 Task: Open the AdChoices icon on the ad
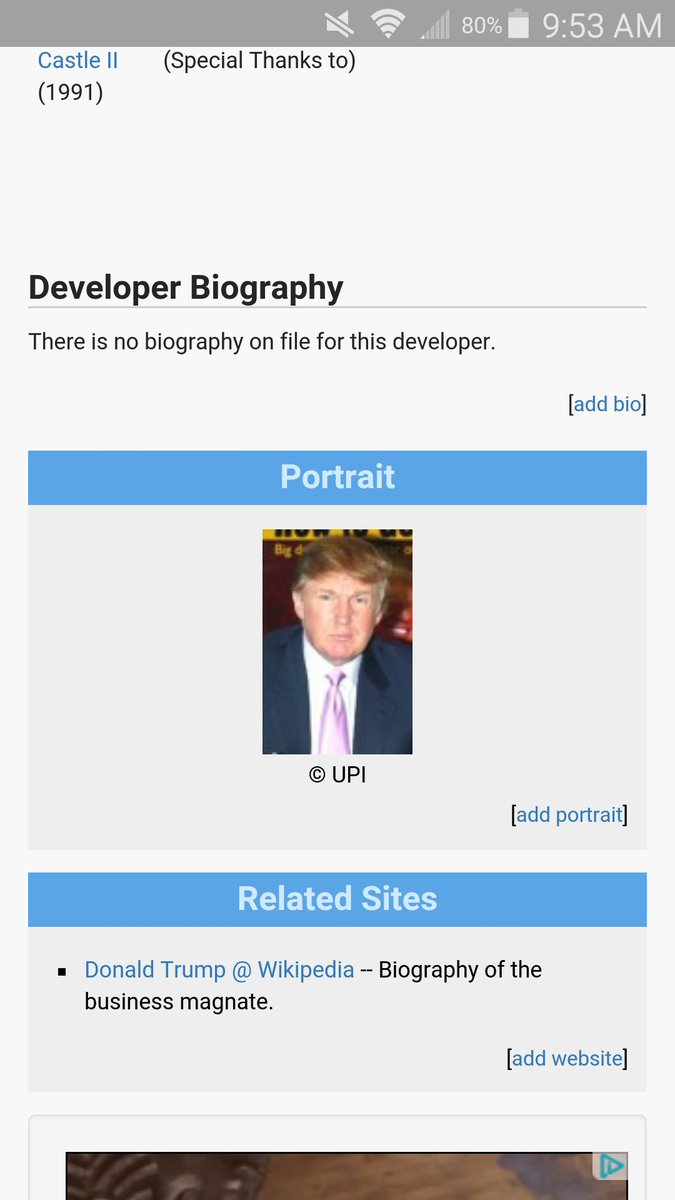[610, 1166]
